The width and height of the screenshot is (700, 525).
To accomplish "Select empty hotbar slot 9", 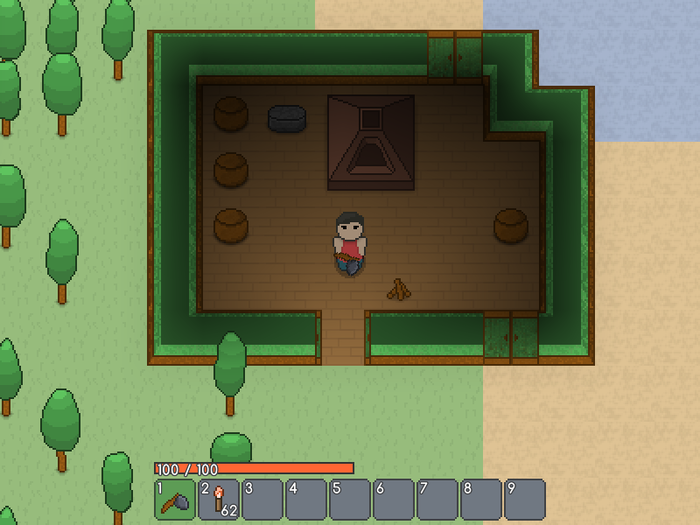I will [525, 499].
